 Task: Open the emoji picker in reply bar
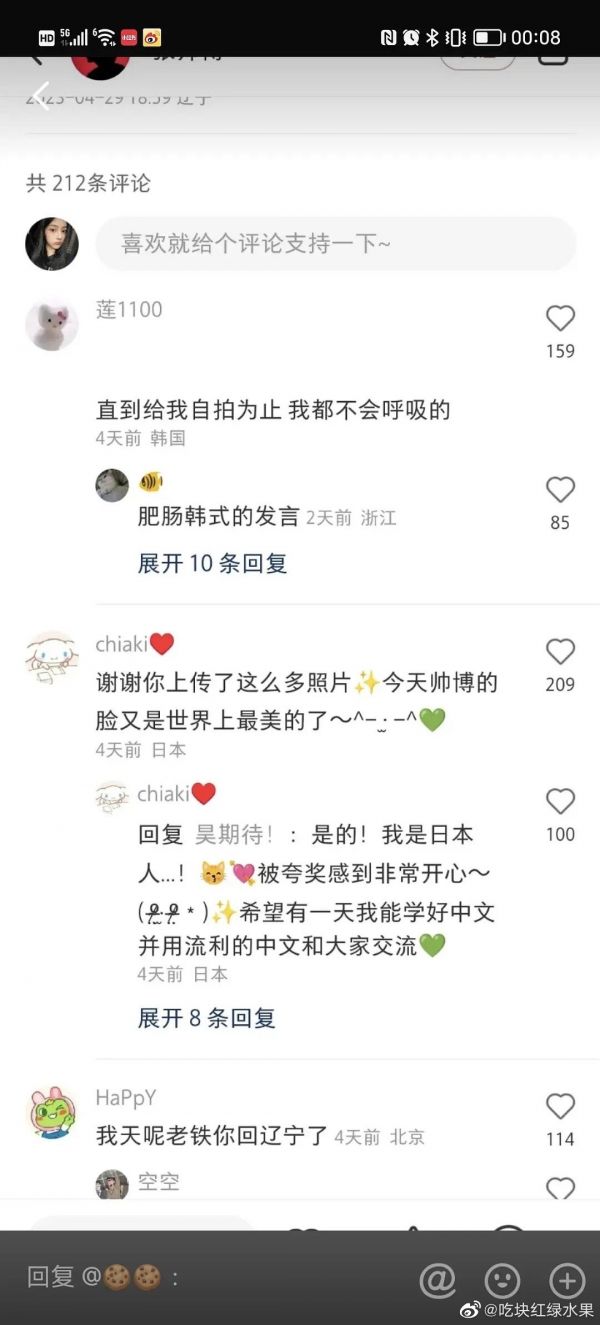click(x=502, y=1279)
